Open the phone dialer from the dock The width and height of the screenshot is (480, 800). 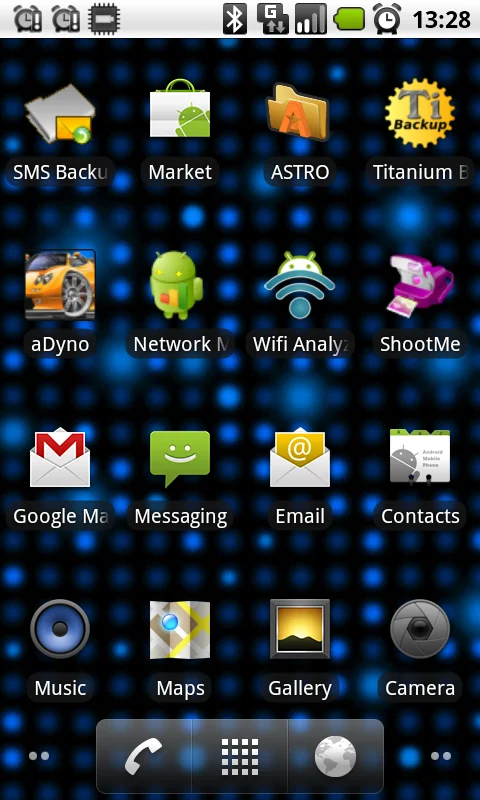point(144,756)
